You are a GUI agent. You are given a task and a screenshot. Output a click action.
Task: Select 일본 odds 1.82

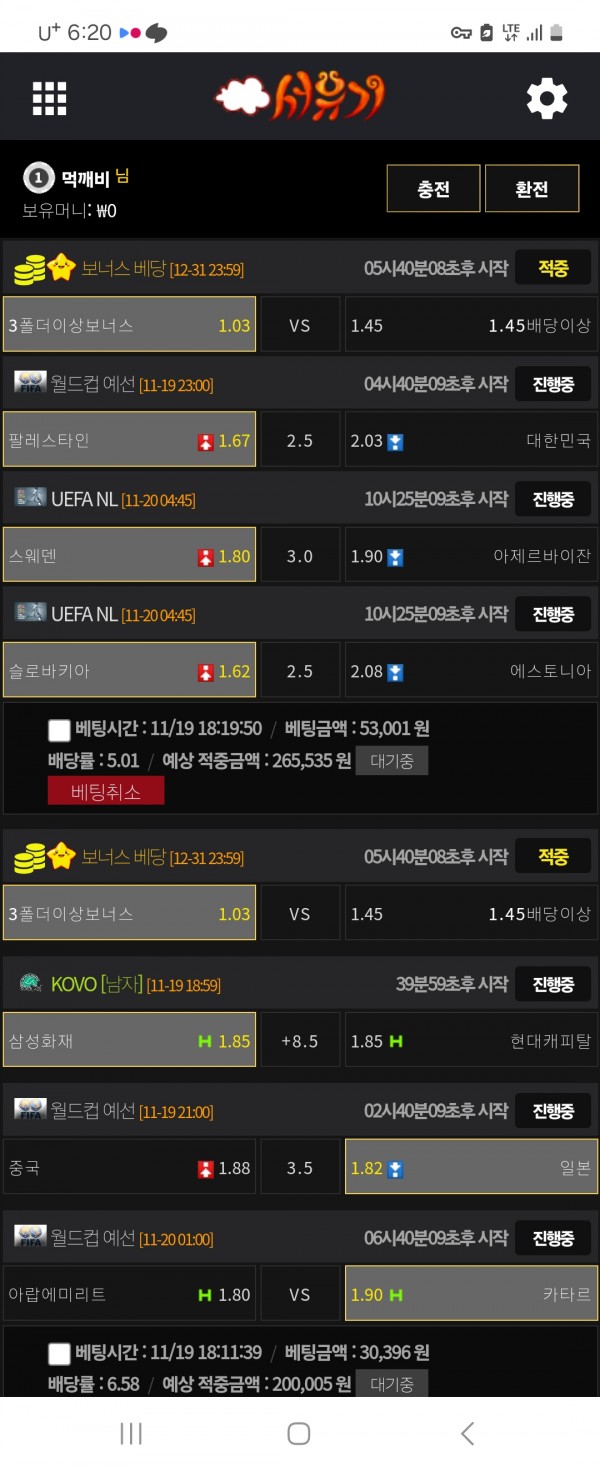[x=470, y=1167]
